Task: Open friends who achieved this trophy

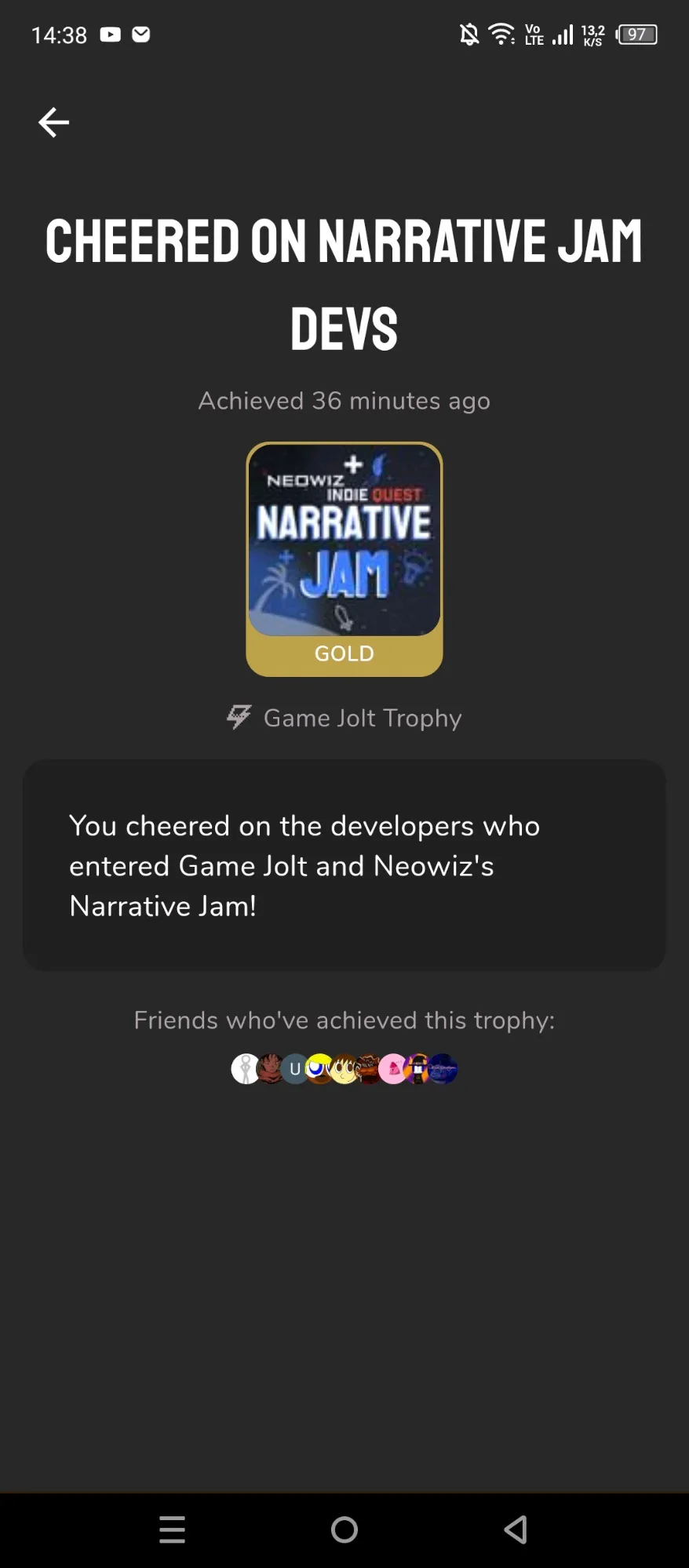Action: pyautogui.click(x=344, y=1069)
